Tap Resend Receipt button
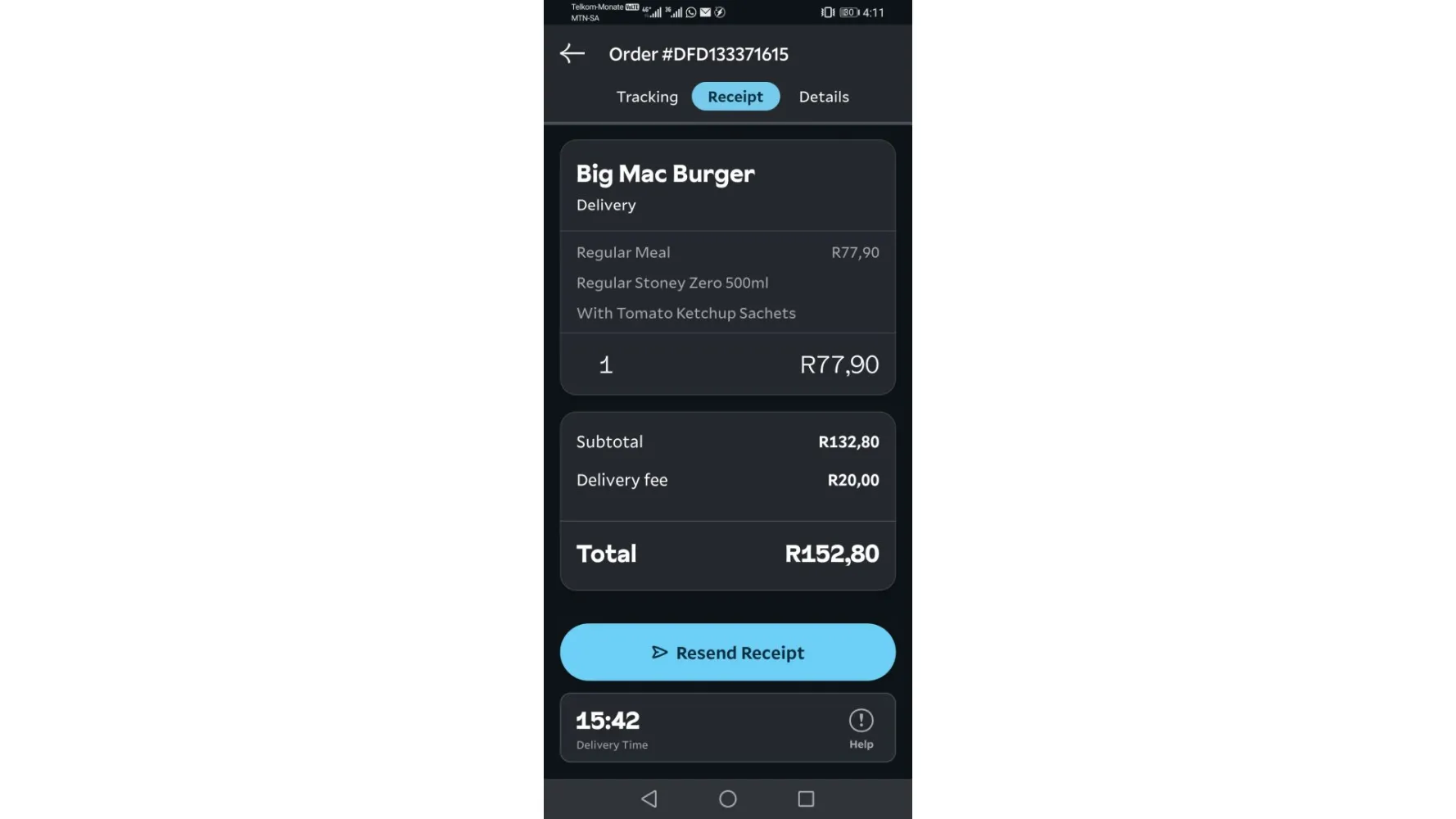The image size is (1456, 819). coord(727,653)
